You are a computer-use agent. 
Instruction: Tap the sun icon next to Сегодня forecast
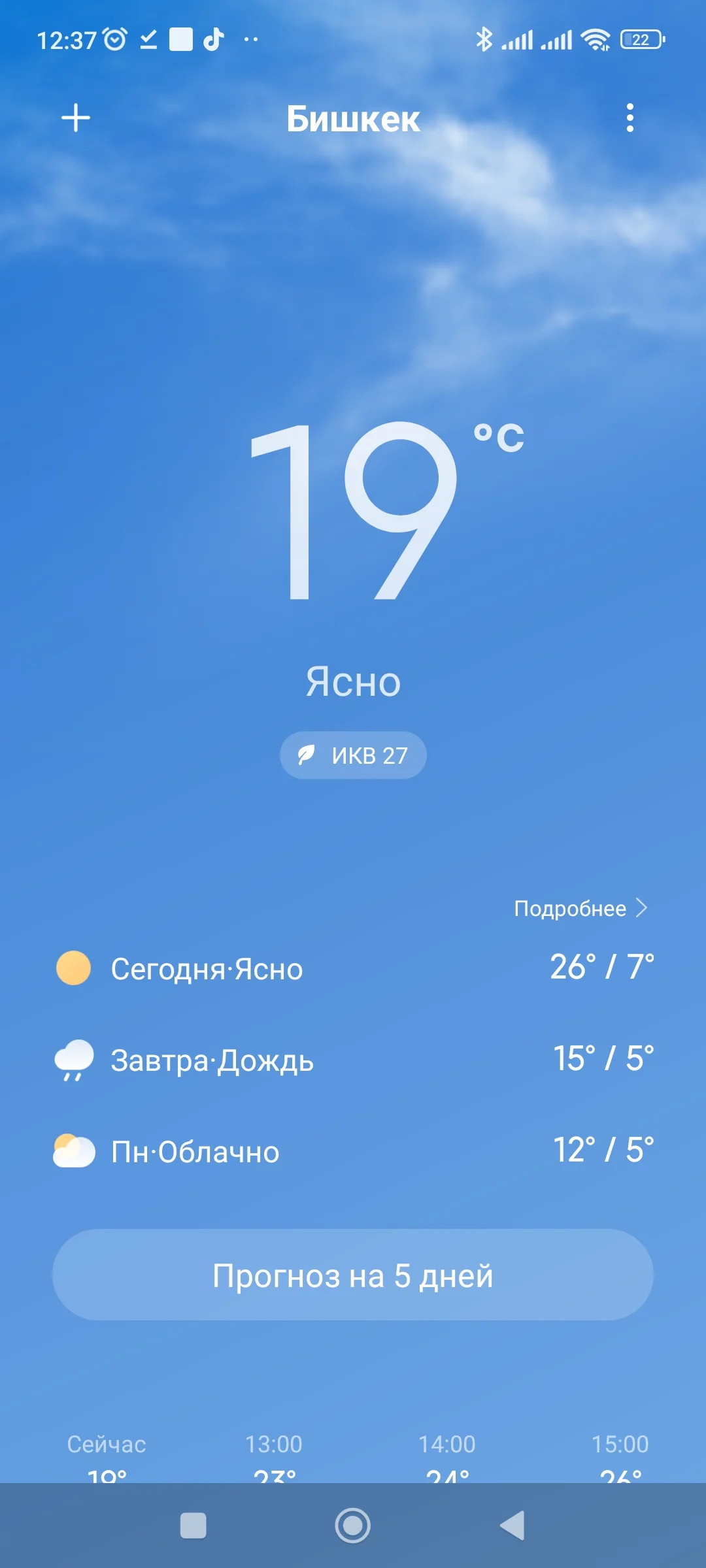(x=74, y=969)
